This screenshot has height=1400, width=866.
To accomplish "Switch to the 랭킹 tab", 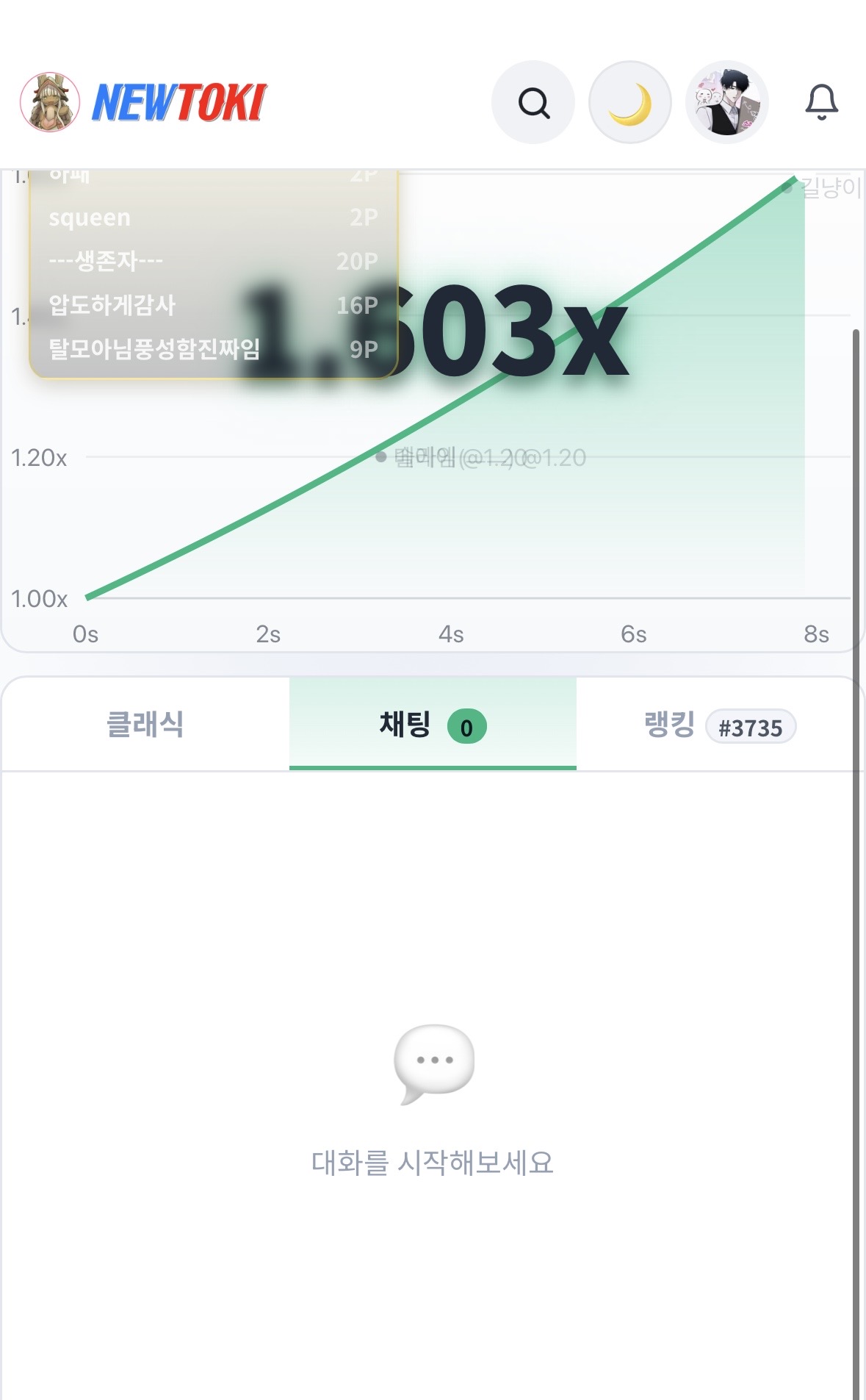I will point(720,725).
